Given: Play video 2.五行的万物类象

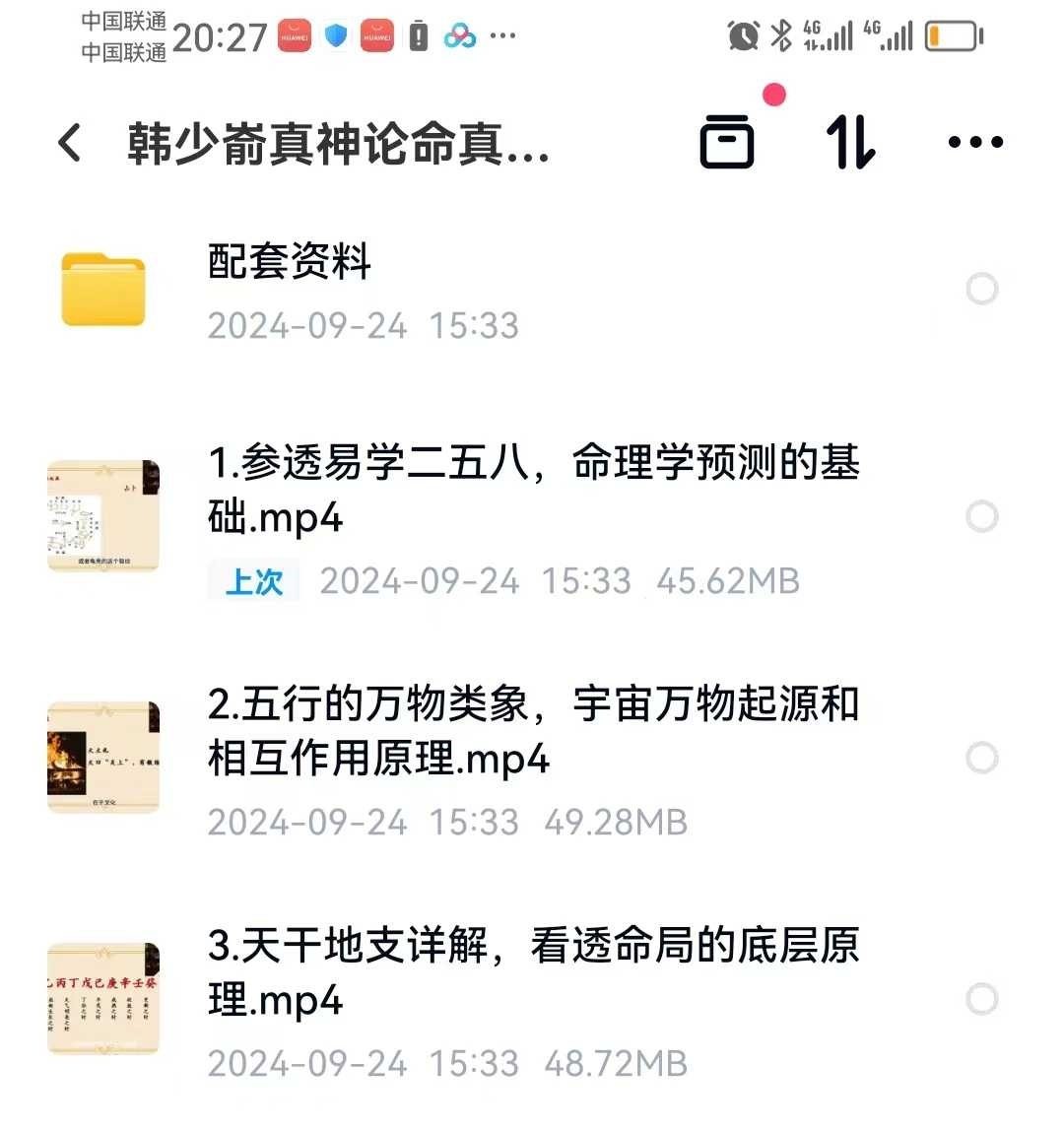Looking at the screenshot, I should click(532, 731).
